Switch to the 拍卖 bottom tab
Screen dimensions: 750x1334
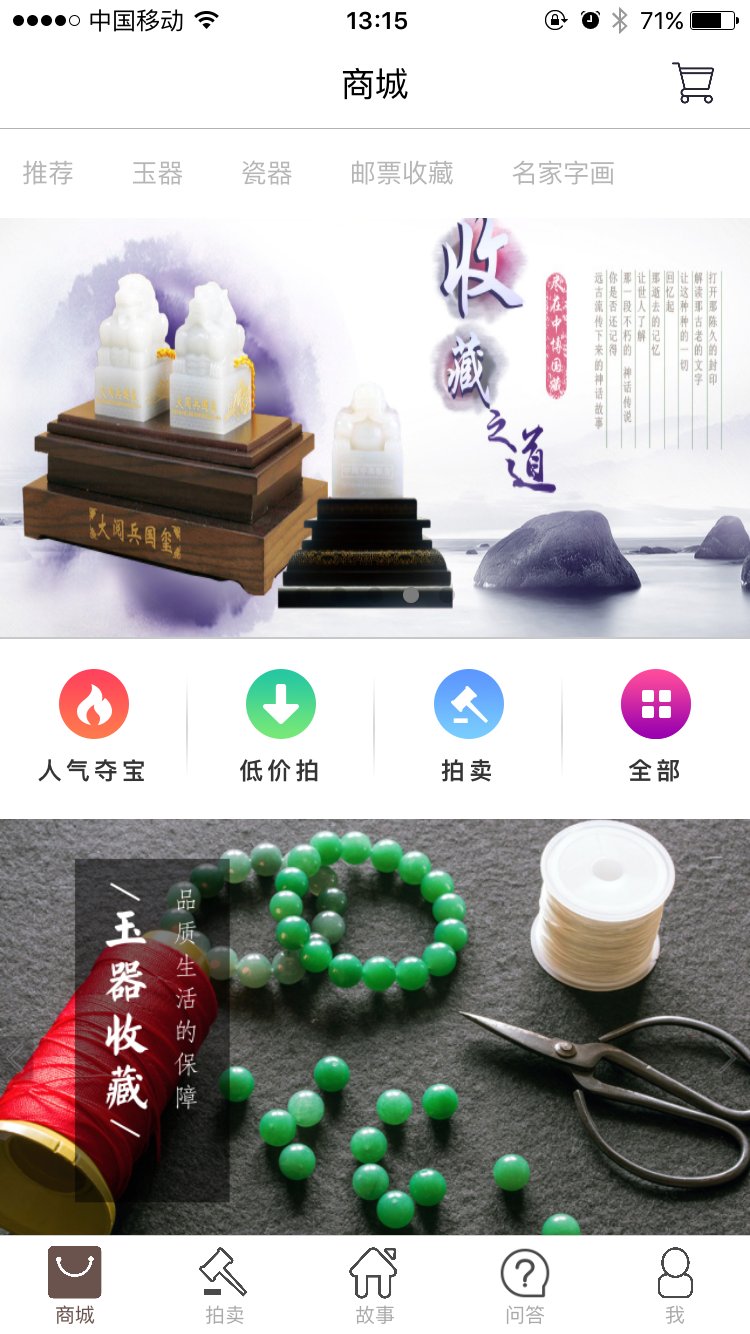click(x=224, y=1286)
